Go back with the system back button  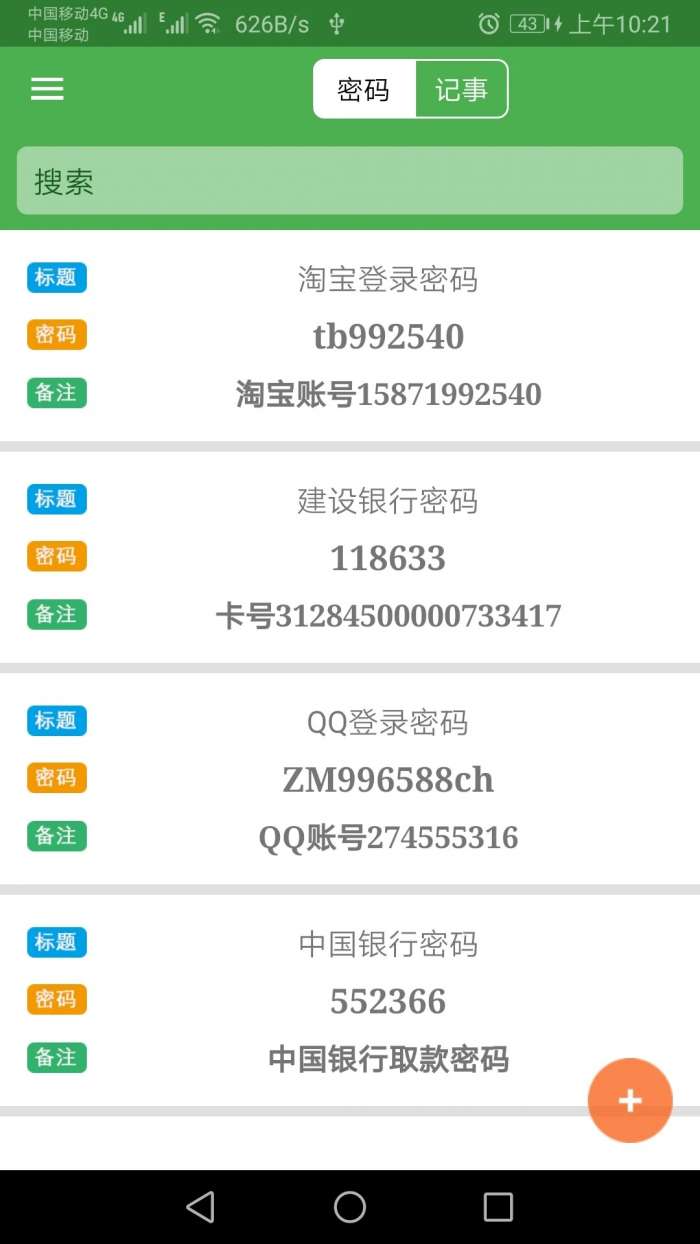tap(201, 1207)
